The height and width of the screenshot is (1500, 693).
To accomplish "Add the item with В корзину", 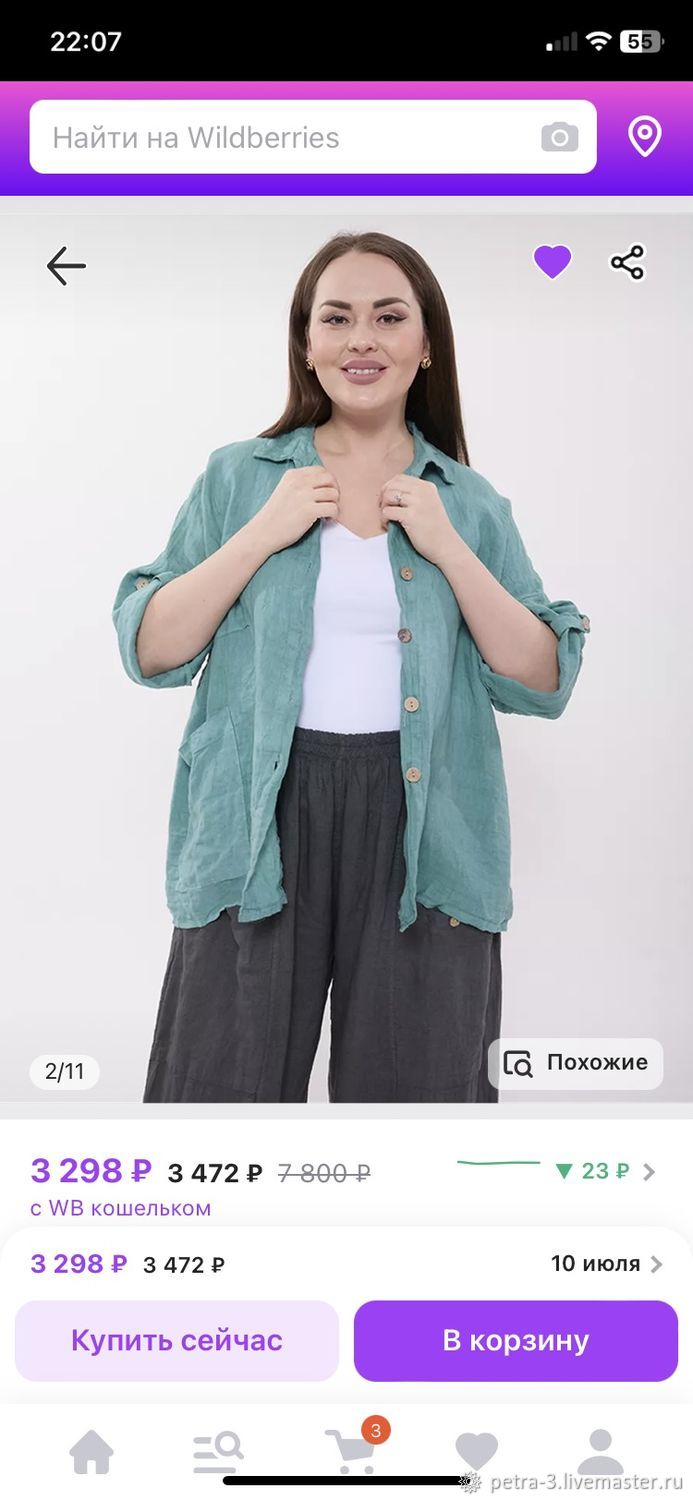I will (516, 1341).
